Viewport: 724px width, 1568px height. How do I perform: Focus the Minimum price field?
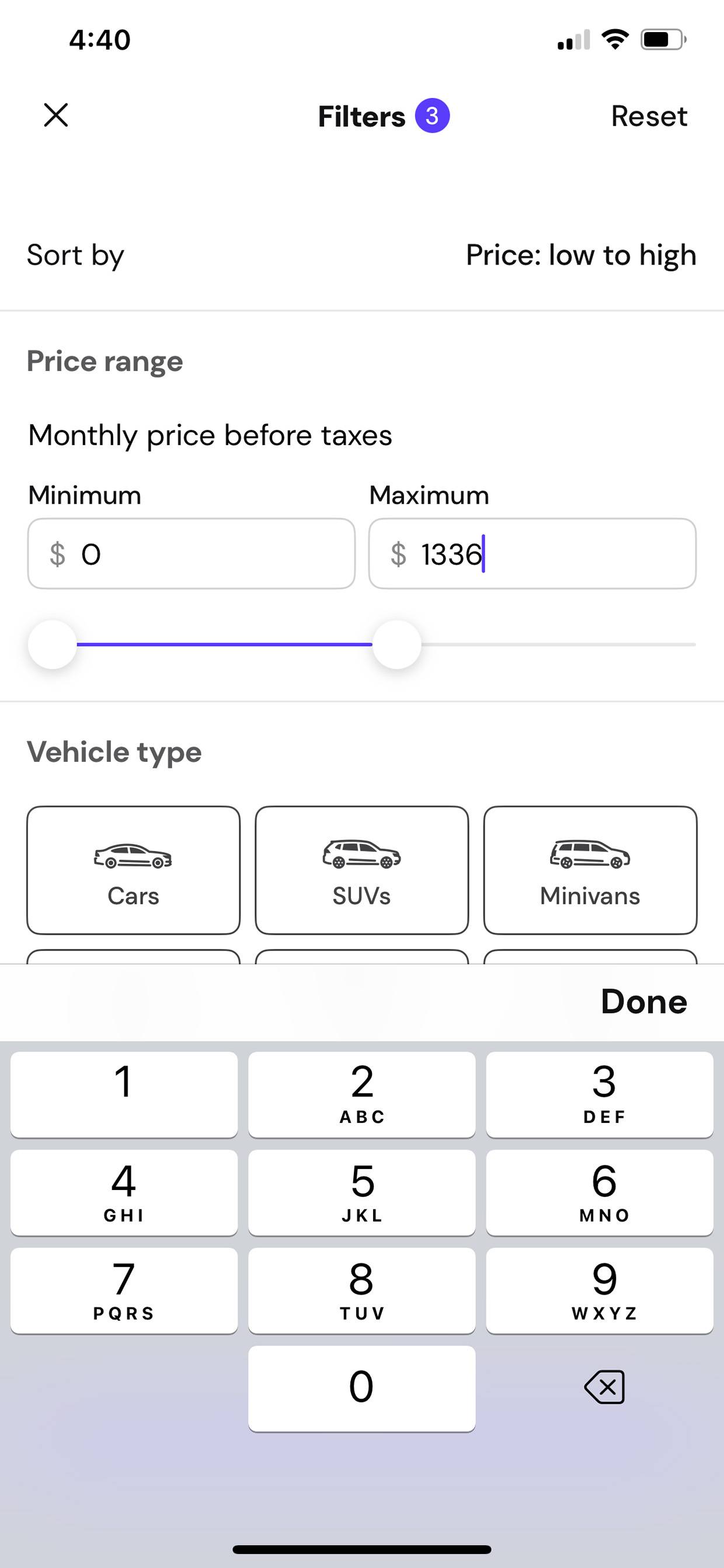coord(191,553)
